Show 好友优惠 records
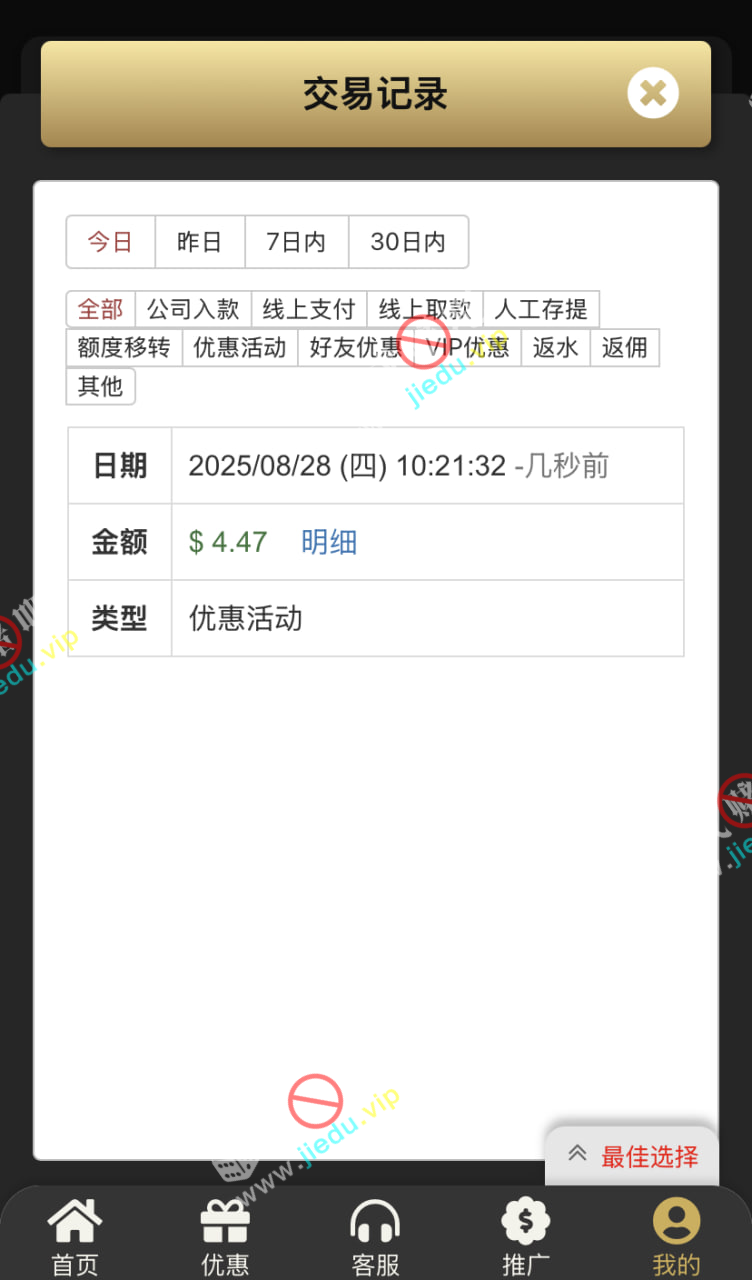The width and height of the screenshot is (752, 1280). (x=355, y=348)
